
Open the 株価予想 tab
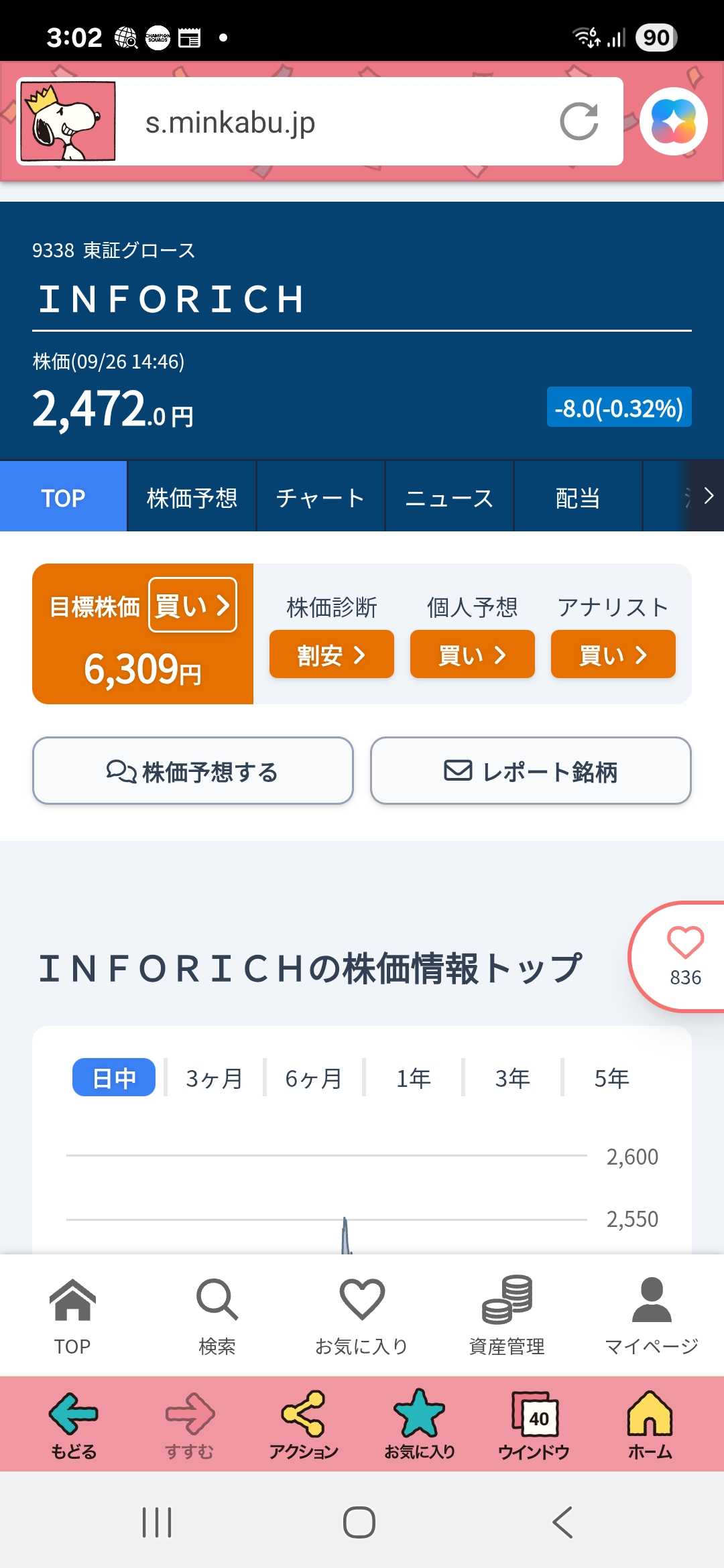(192, 497)
